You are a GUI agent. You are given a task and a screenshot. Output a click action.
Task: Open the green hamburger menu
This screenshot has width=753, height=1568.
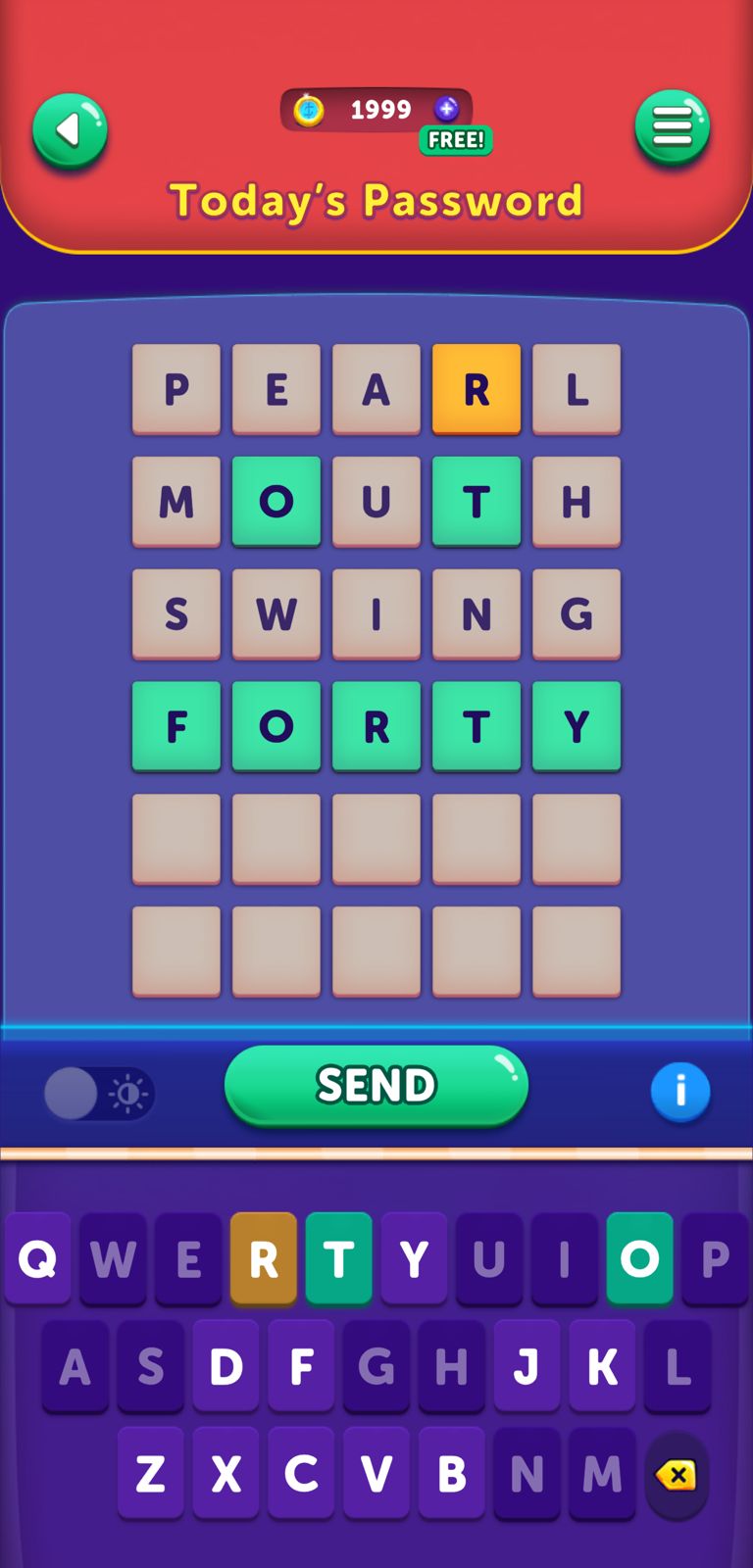pos(672,127)
